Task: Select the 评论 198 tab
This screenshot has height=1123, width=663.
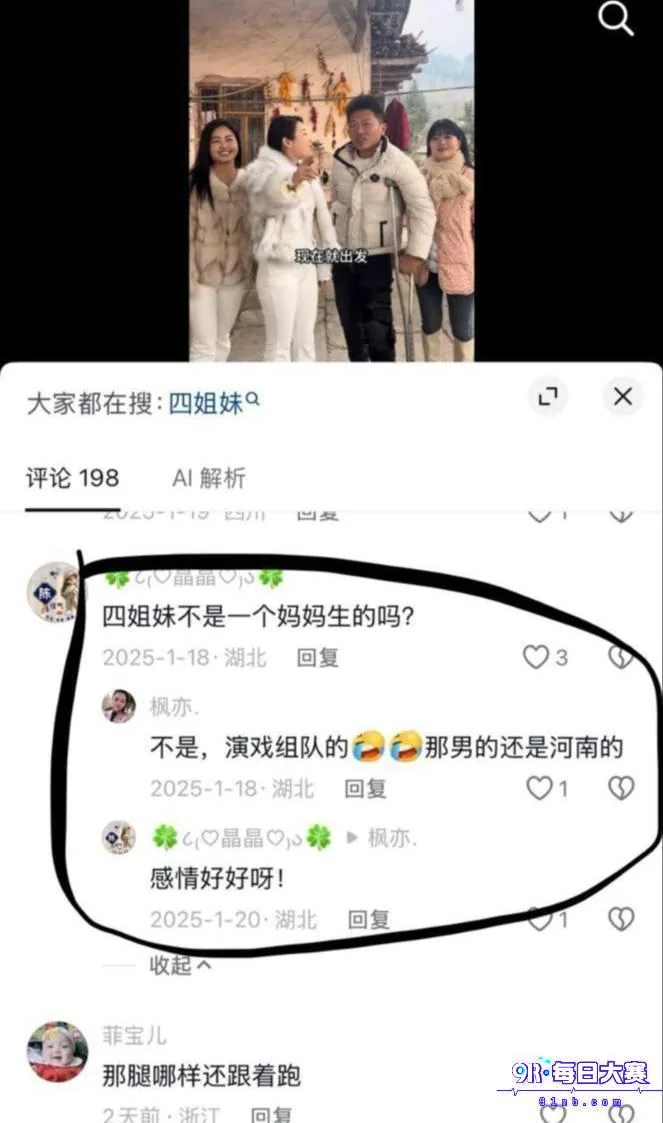Action: tap(72, 478)
